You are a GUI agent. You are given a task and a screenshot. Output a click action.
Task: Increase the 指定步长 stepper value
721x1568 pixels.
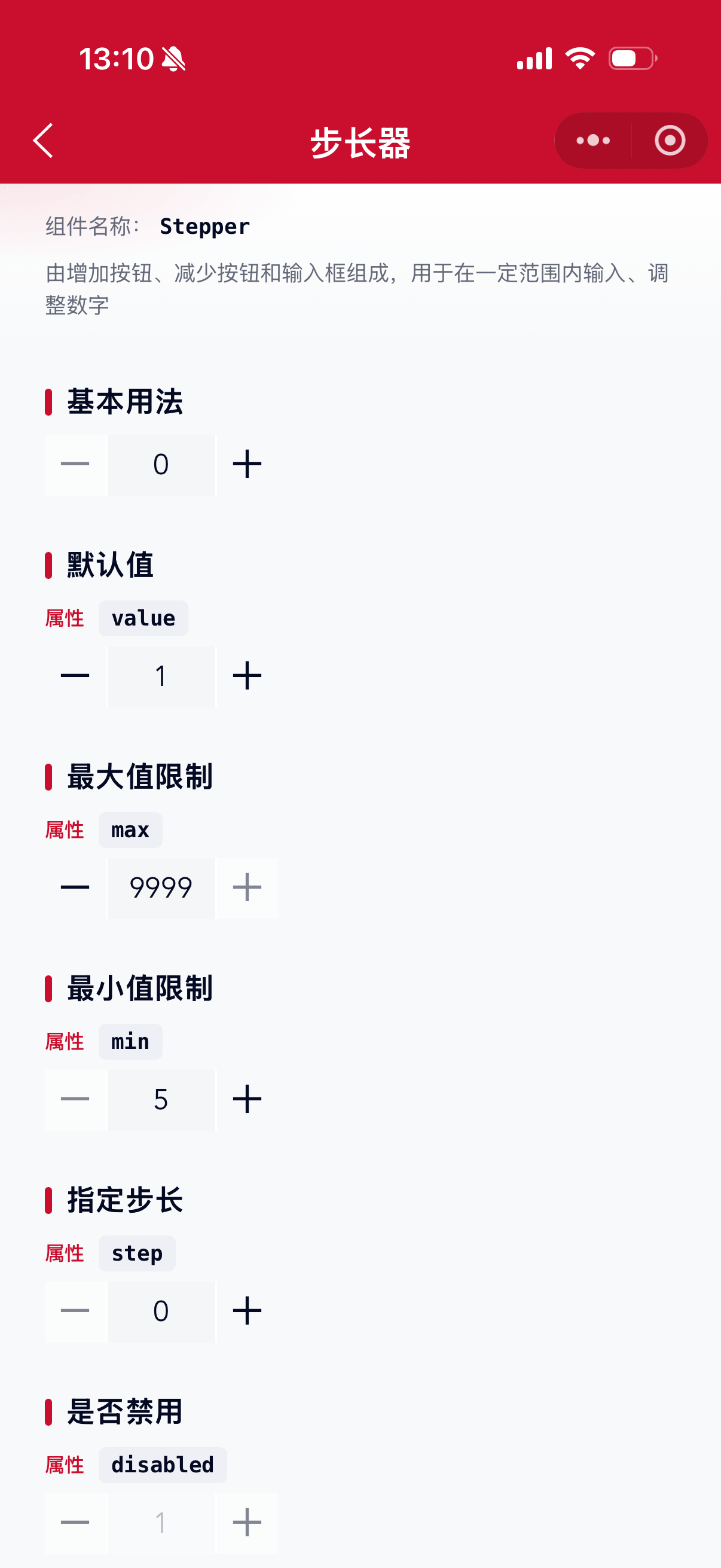(247, 1311)
